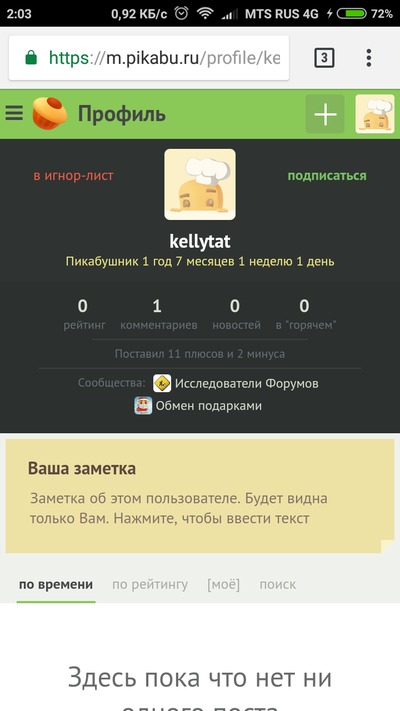Open the Обмен подарками community
Viewport: 400px width, 711px height.
pos(198,405)
